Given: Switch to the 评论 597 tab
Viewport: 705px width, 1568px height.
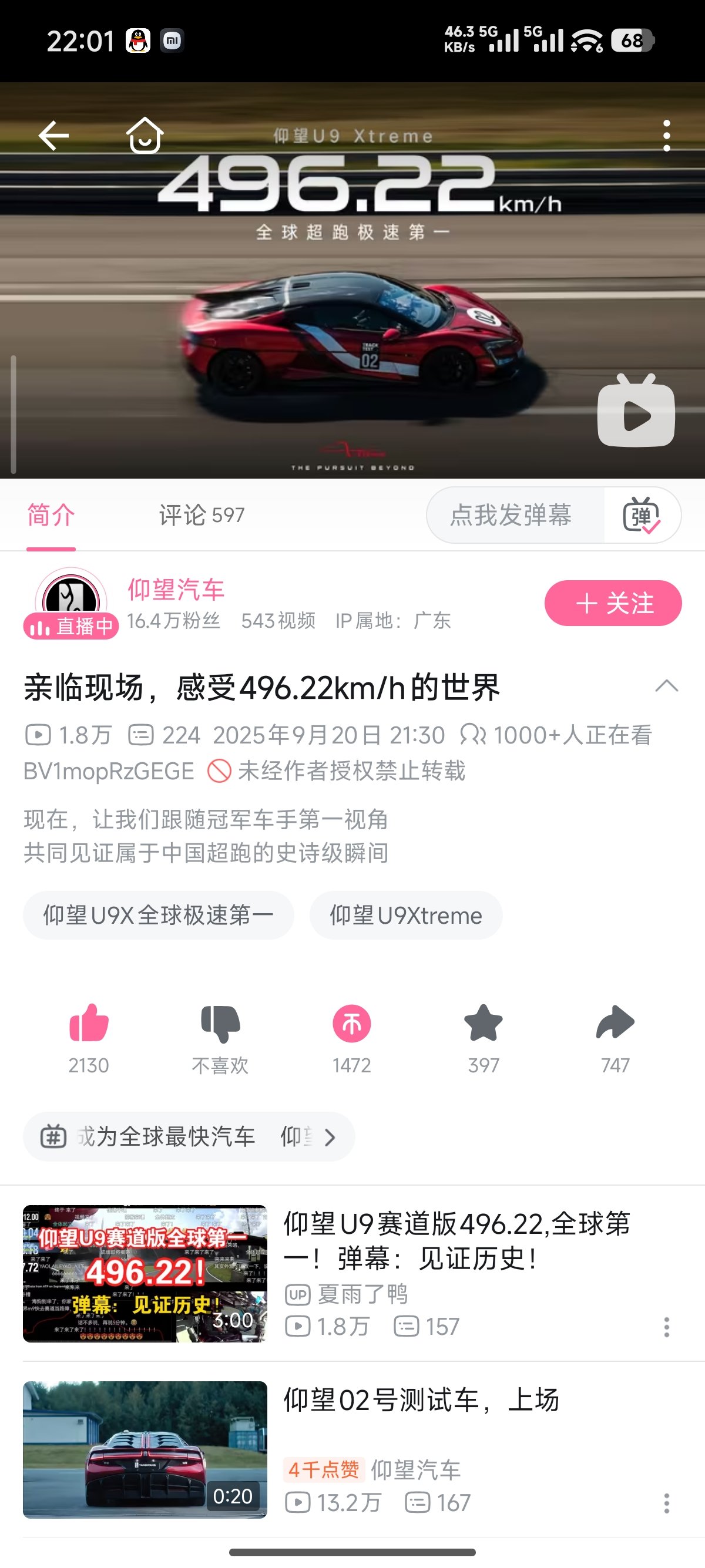Looking at the screenshot, I should [x=202, y=516].
